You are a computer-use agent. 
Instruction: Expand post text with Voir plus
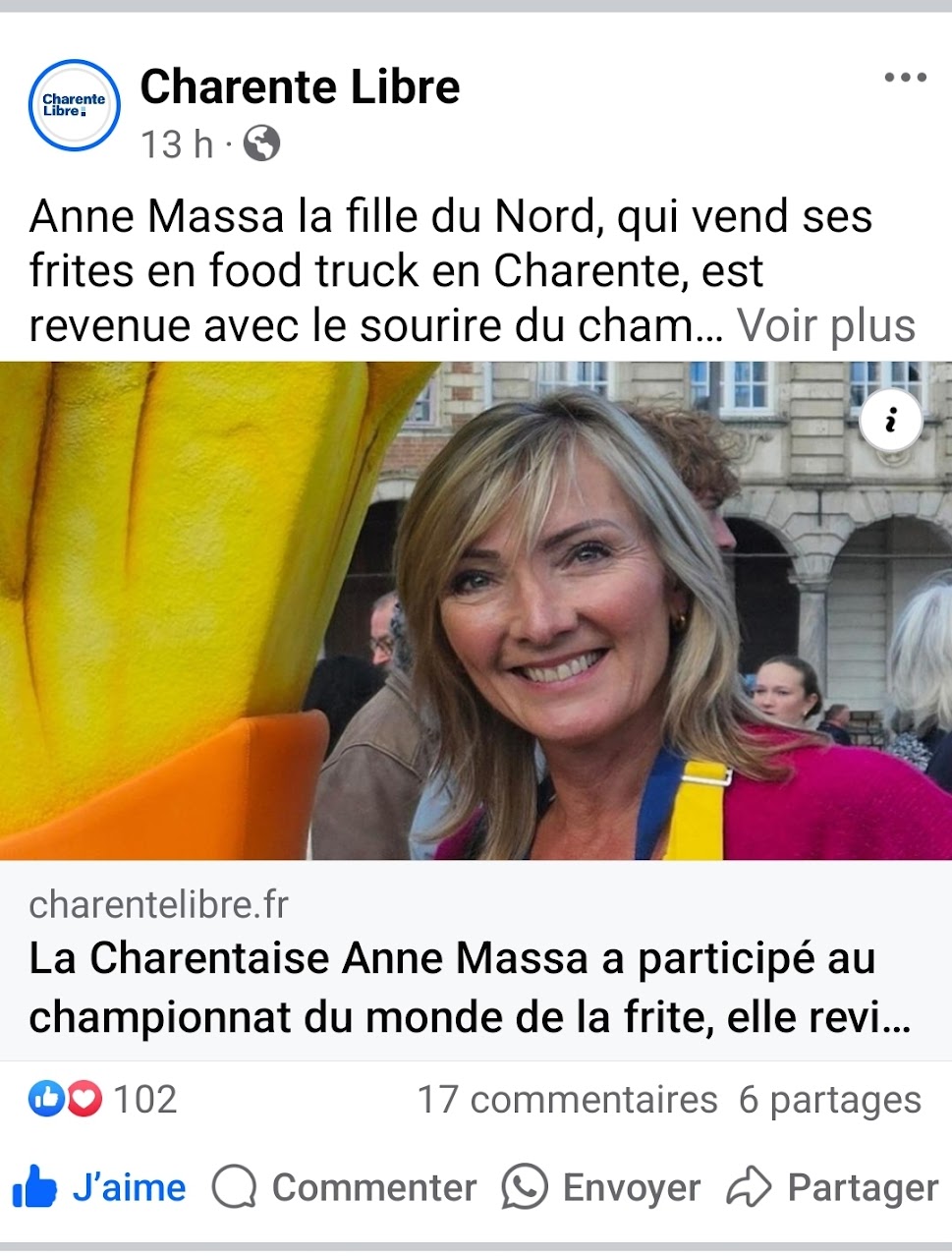[826, 326]
